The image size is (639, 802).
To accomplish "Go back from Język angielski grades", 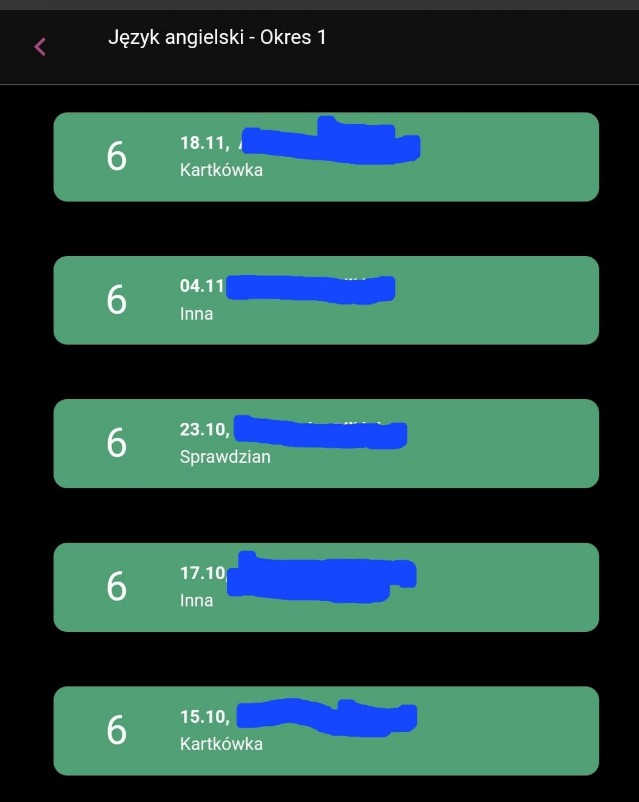I will coord(40,46).
